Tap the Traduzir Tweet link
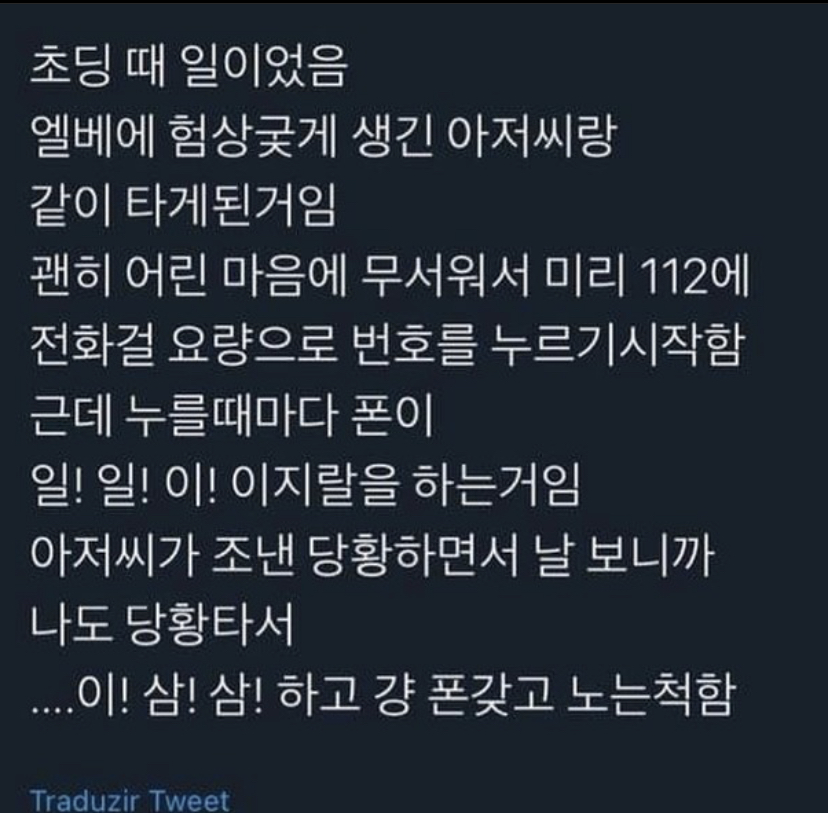The height and width of the screenshot is (813, 828). click(x=130, y=800)
